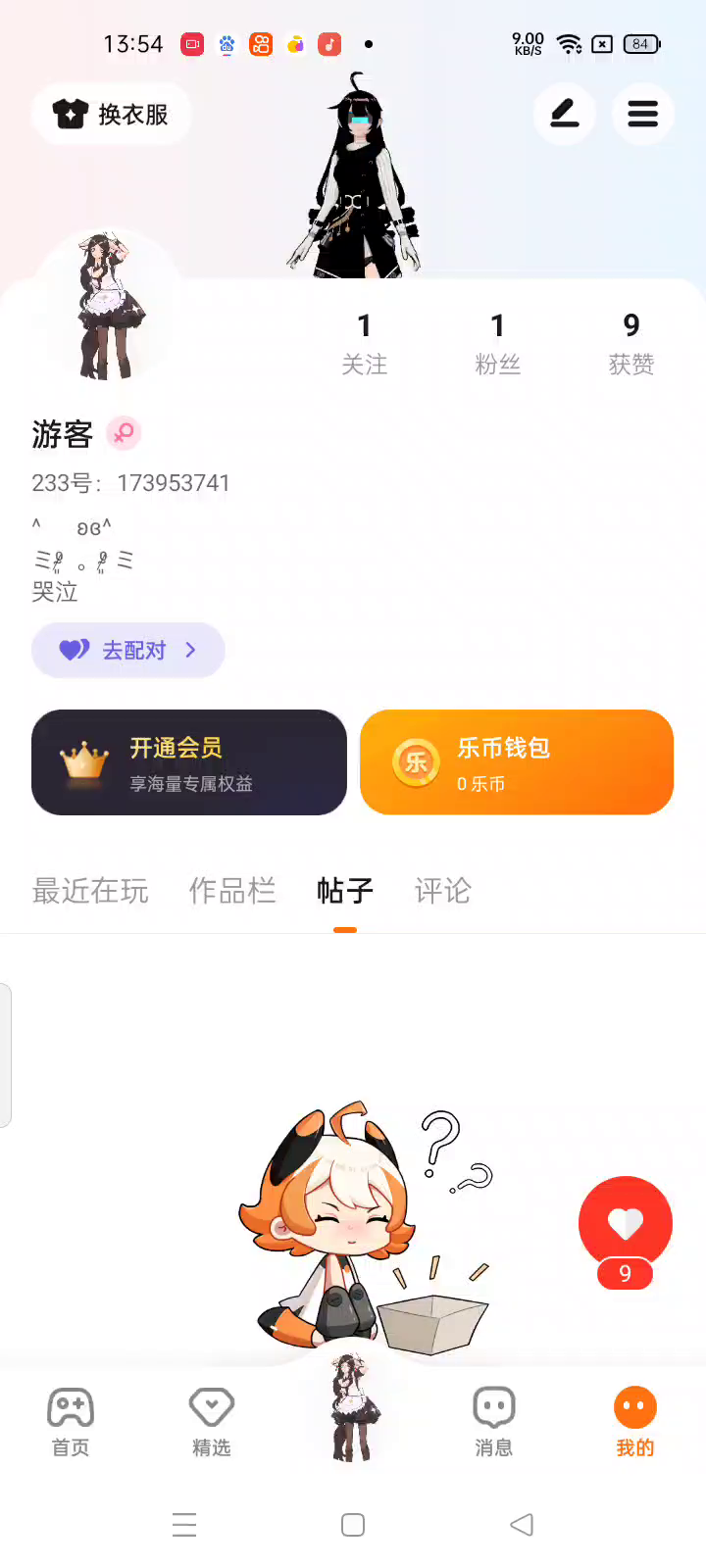The height and width of the screenshot is (1568, 706).
Task: Open the 乐币钱包 coin wallet
Action: pos(517,762)
